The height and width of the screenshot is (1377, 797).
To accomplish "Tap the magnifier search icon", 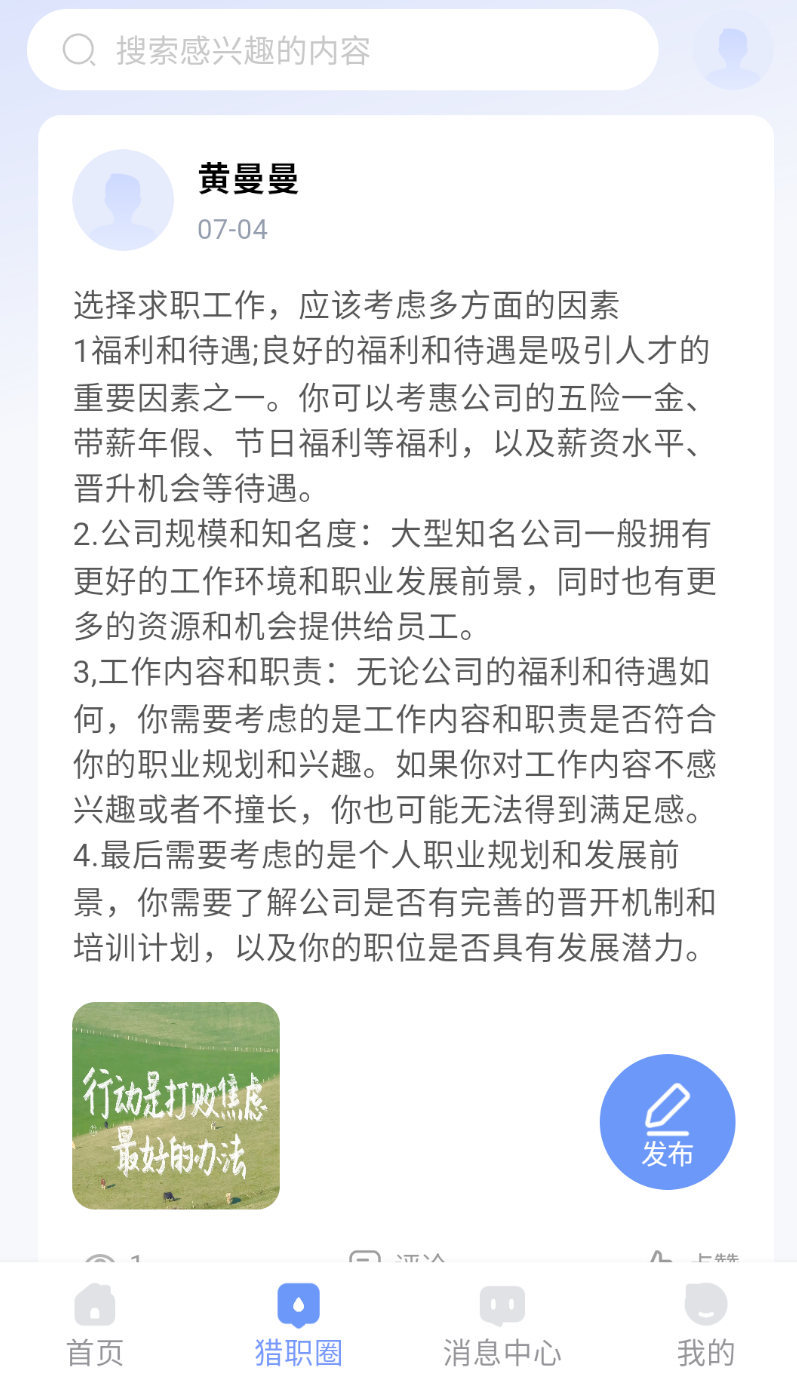I will (x=78, y=49).
